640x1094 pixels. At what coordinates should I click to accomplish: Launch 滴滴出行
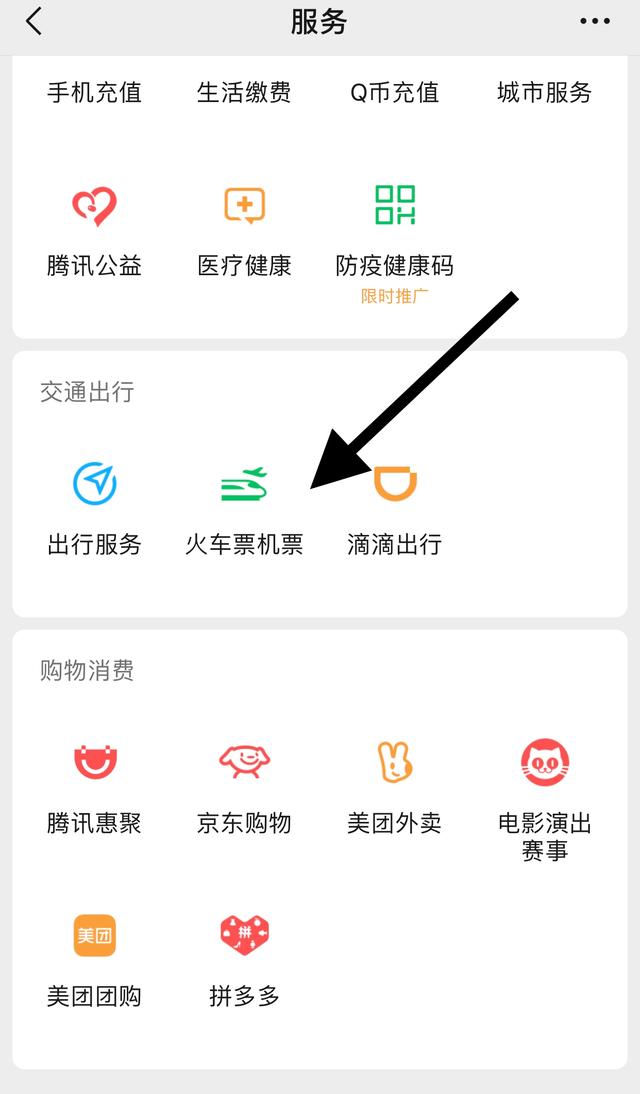394,507
